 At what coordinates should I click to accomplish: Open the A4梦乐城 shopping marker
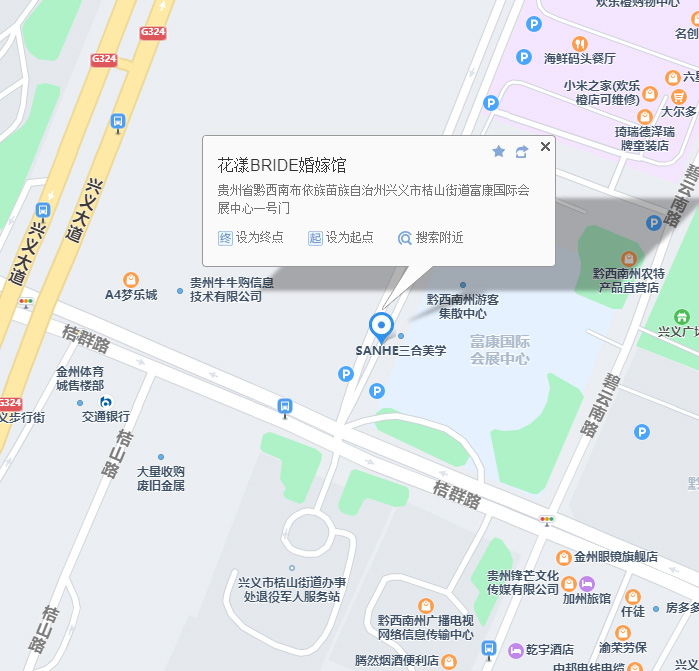pyautogui.click(x=131, y=280)
